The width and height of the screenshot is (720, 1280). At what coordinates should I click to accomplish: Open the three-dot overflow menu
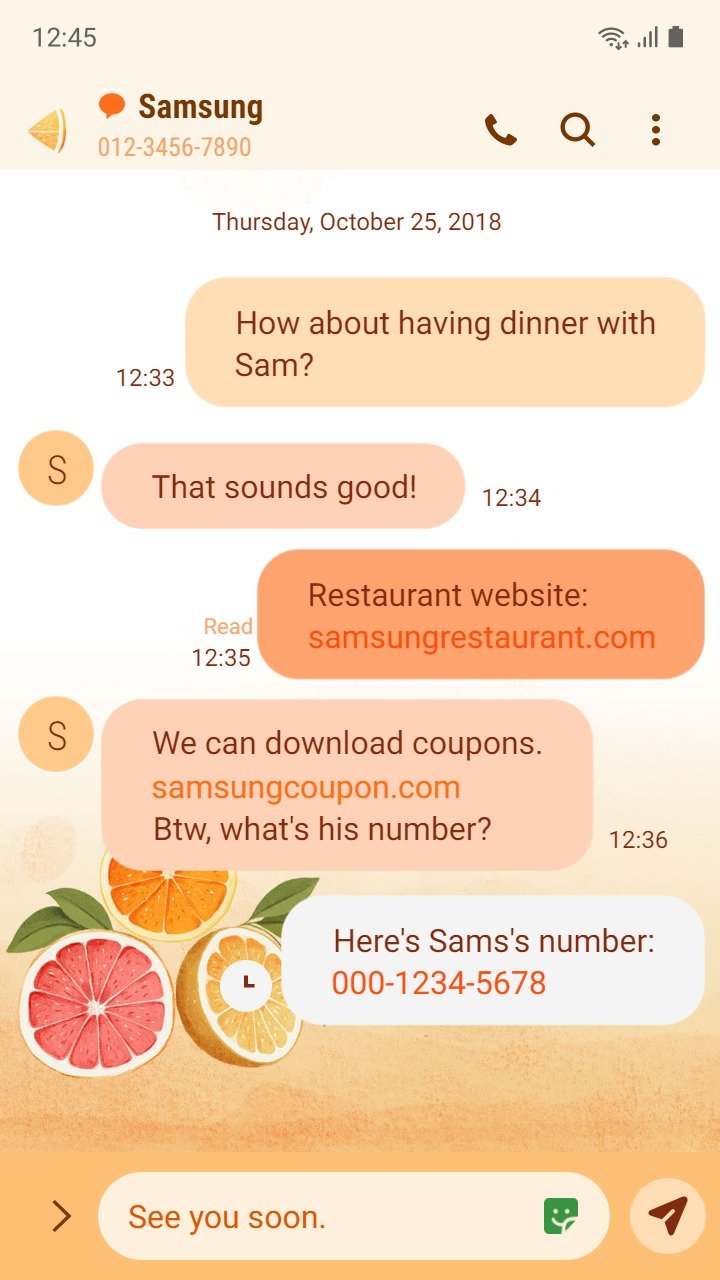(655, 130)
